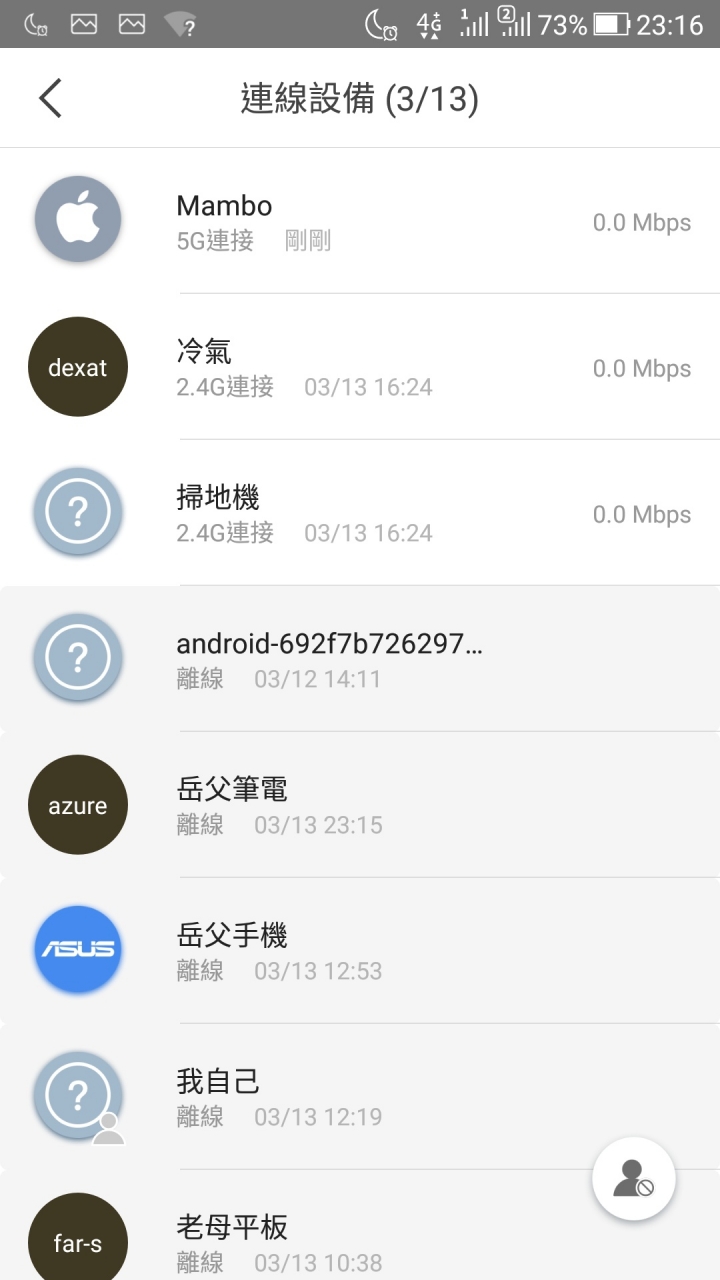
Task: Open the 冷氣 device entry
Action: [x=360, y=367]
